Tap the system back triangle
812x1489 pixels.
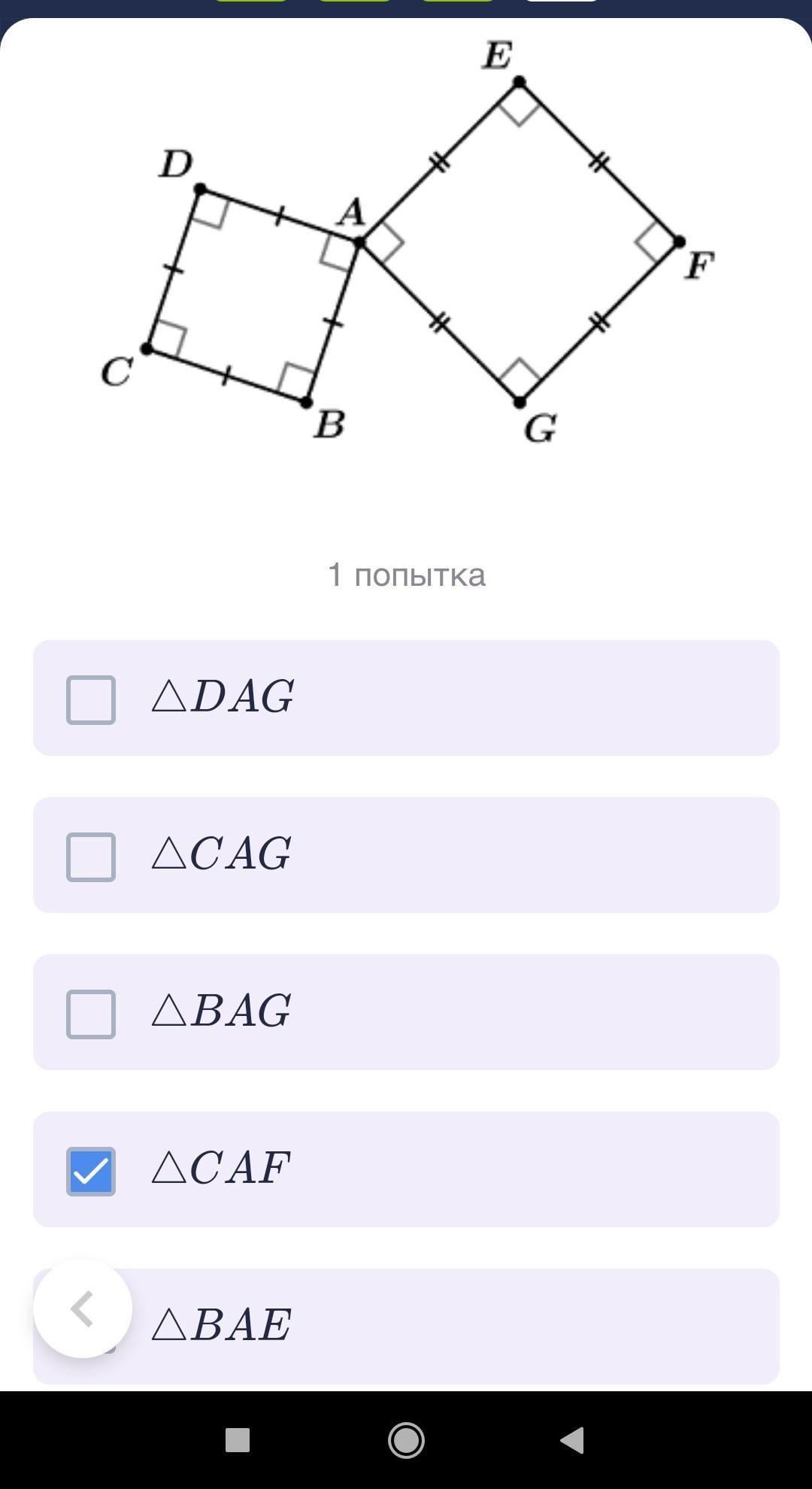[x=573, y=1440]
